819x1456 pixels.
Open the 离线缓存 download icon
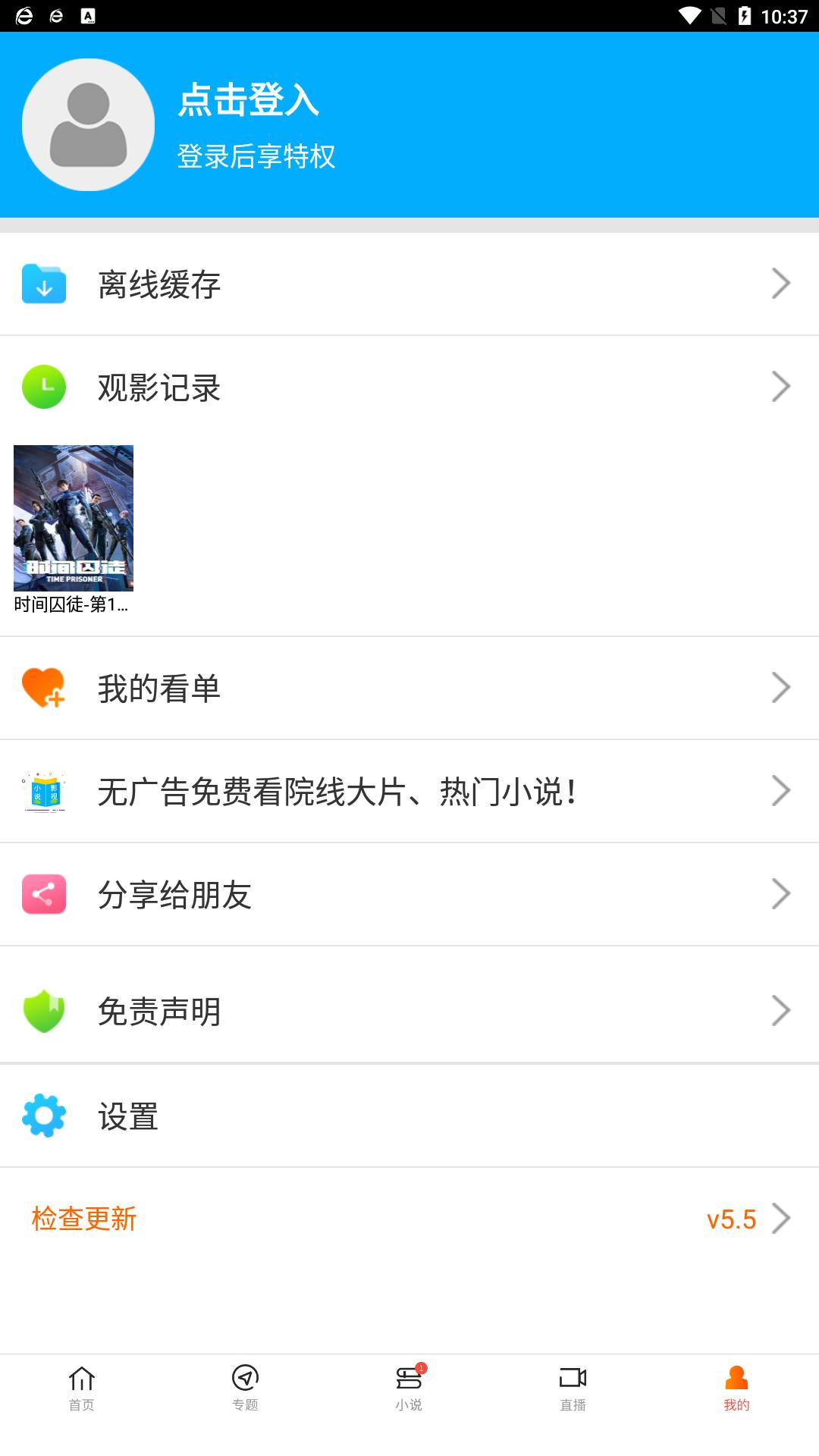click(x=44, y=285)
